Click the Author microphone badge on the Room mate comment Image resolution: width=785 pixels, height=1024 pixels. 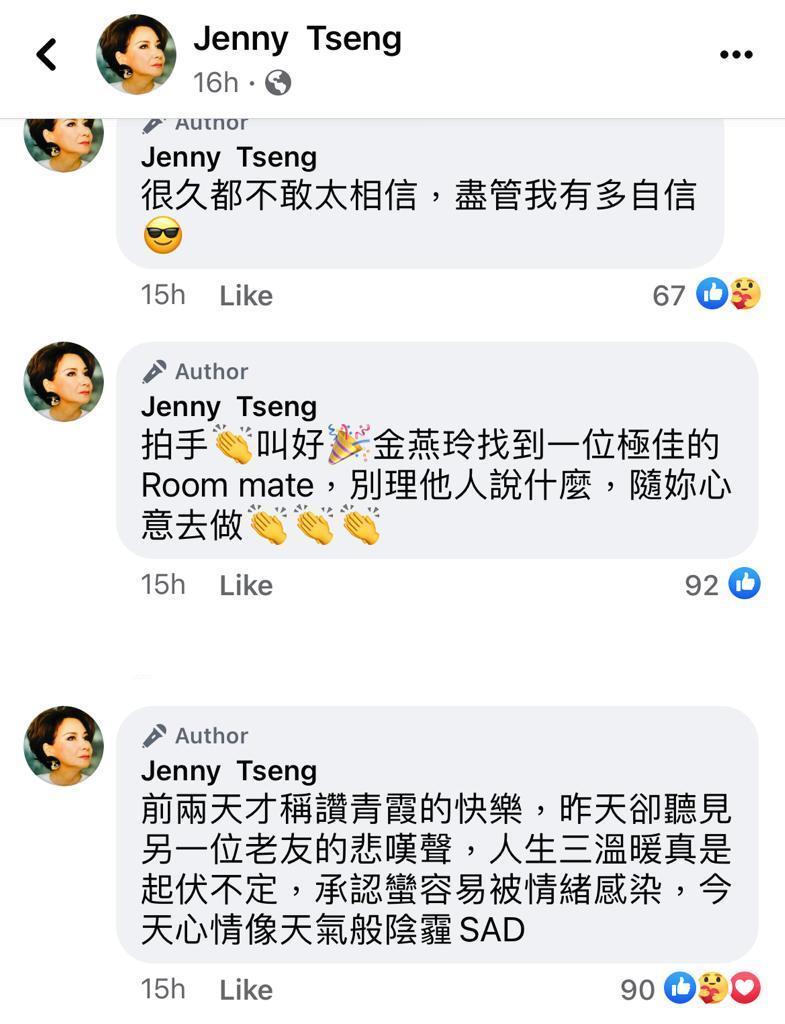[155, 371]
